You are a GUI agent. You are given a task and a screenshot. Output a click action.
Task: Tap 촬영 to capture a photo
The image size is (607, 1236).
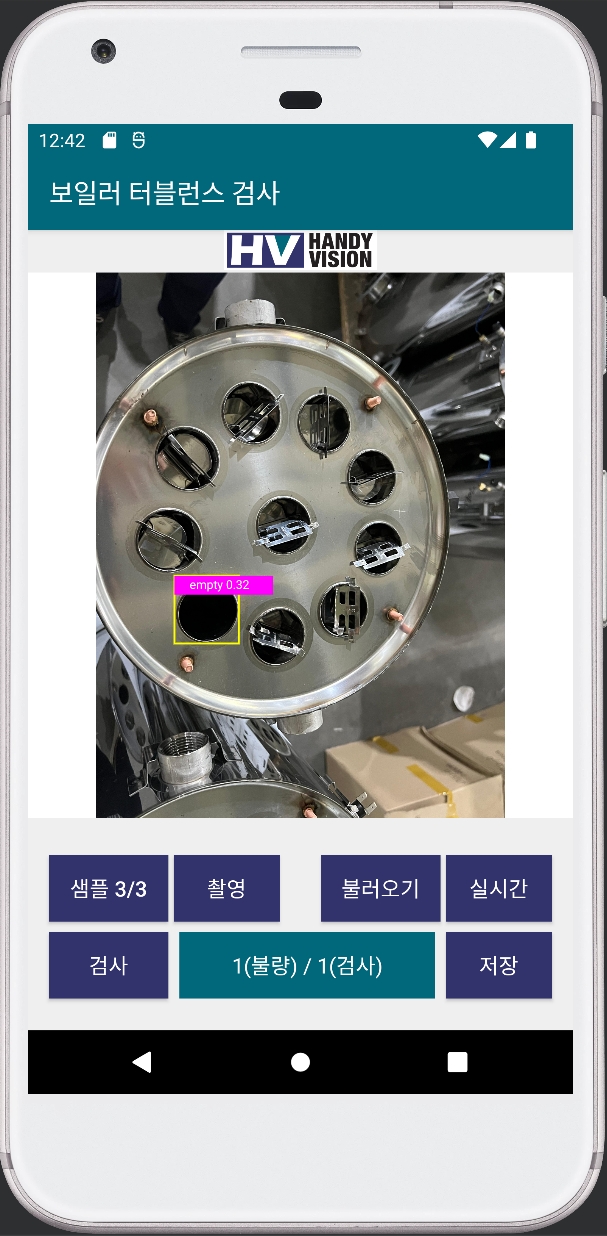pos(227,888)
